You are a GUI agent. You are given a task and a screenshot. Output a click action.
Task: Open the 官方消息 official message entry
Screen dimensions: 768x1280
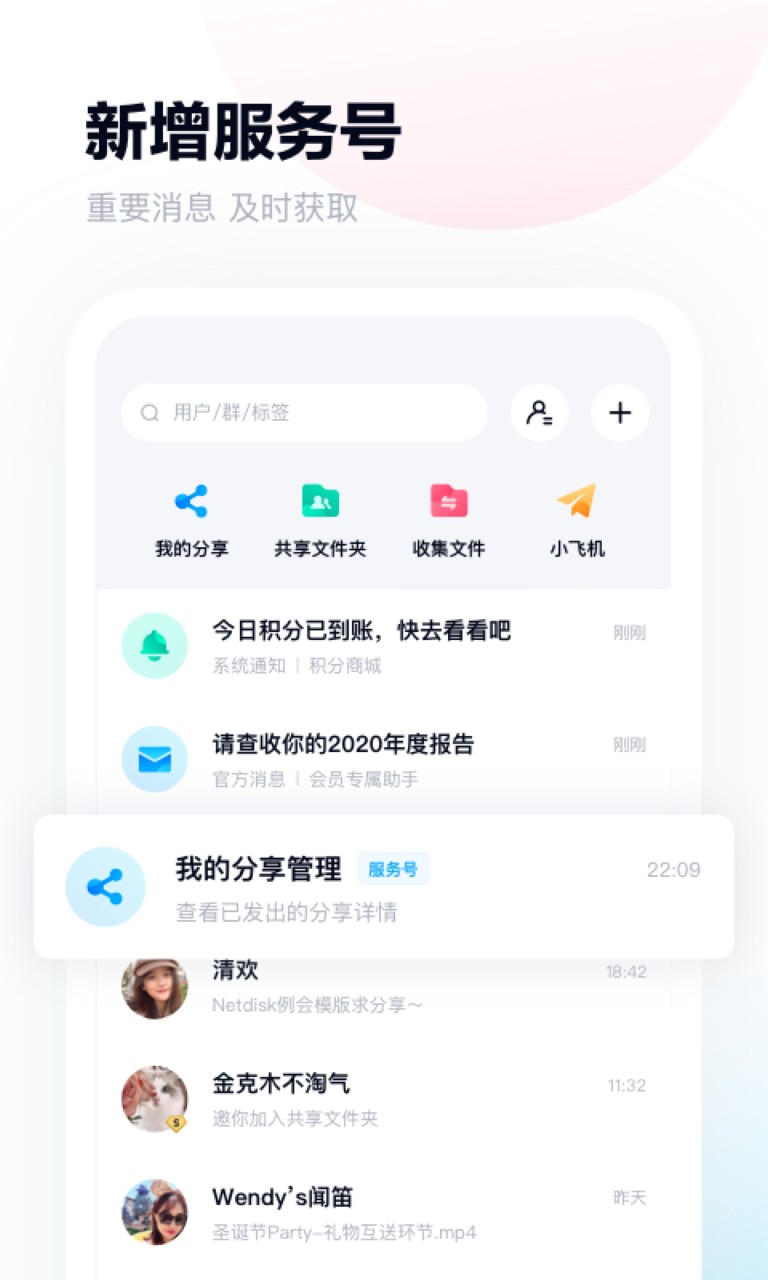click(247, 779)
